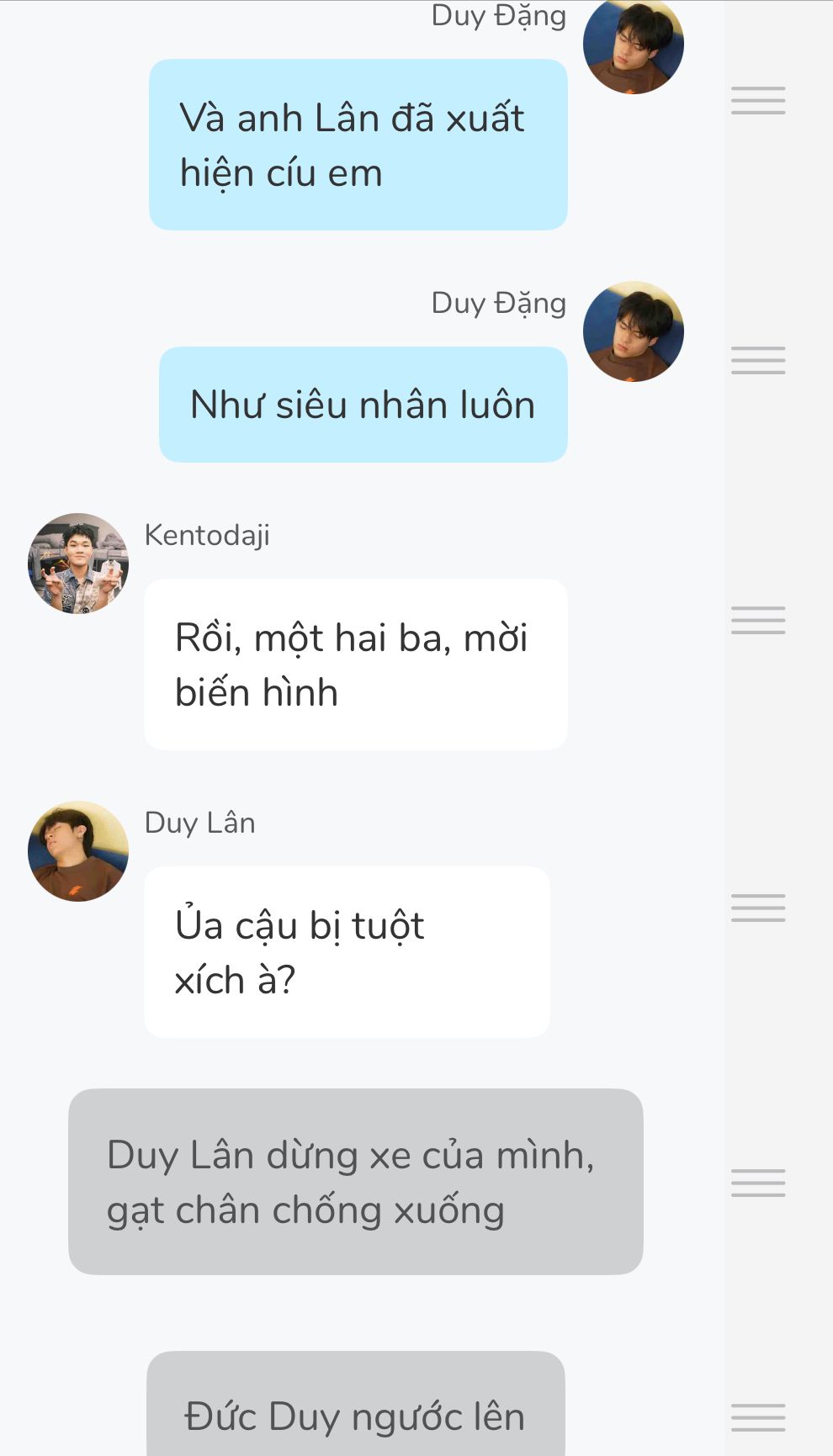Edit the narration "Duy Lân dừng xe của mình"
This screenshot has width=833, height=1456.
pos(356,1182)
